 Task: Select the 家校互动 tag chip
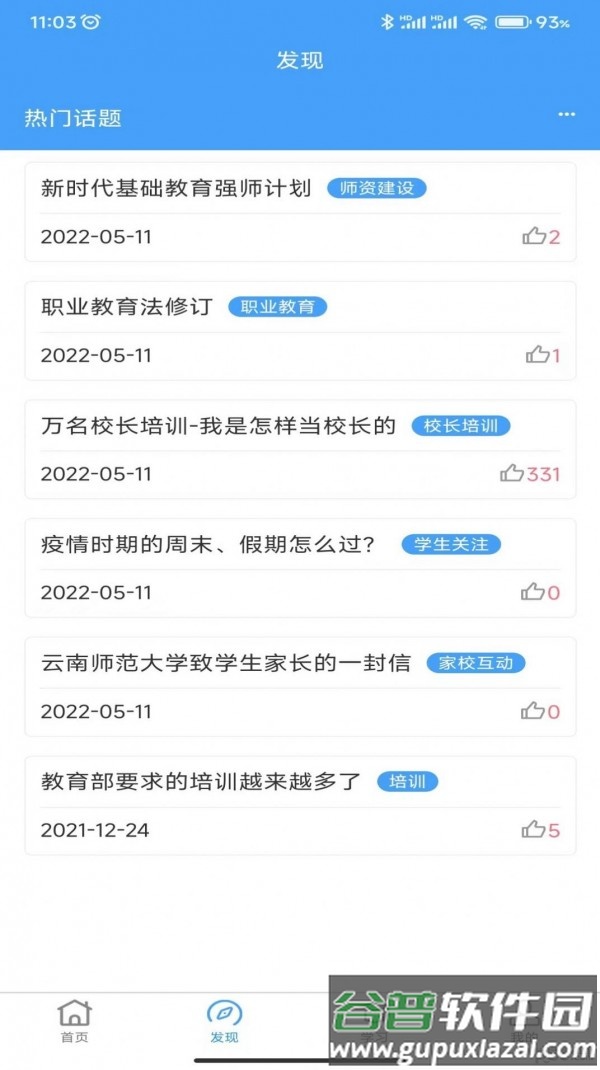coord(475,663)
